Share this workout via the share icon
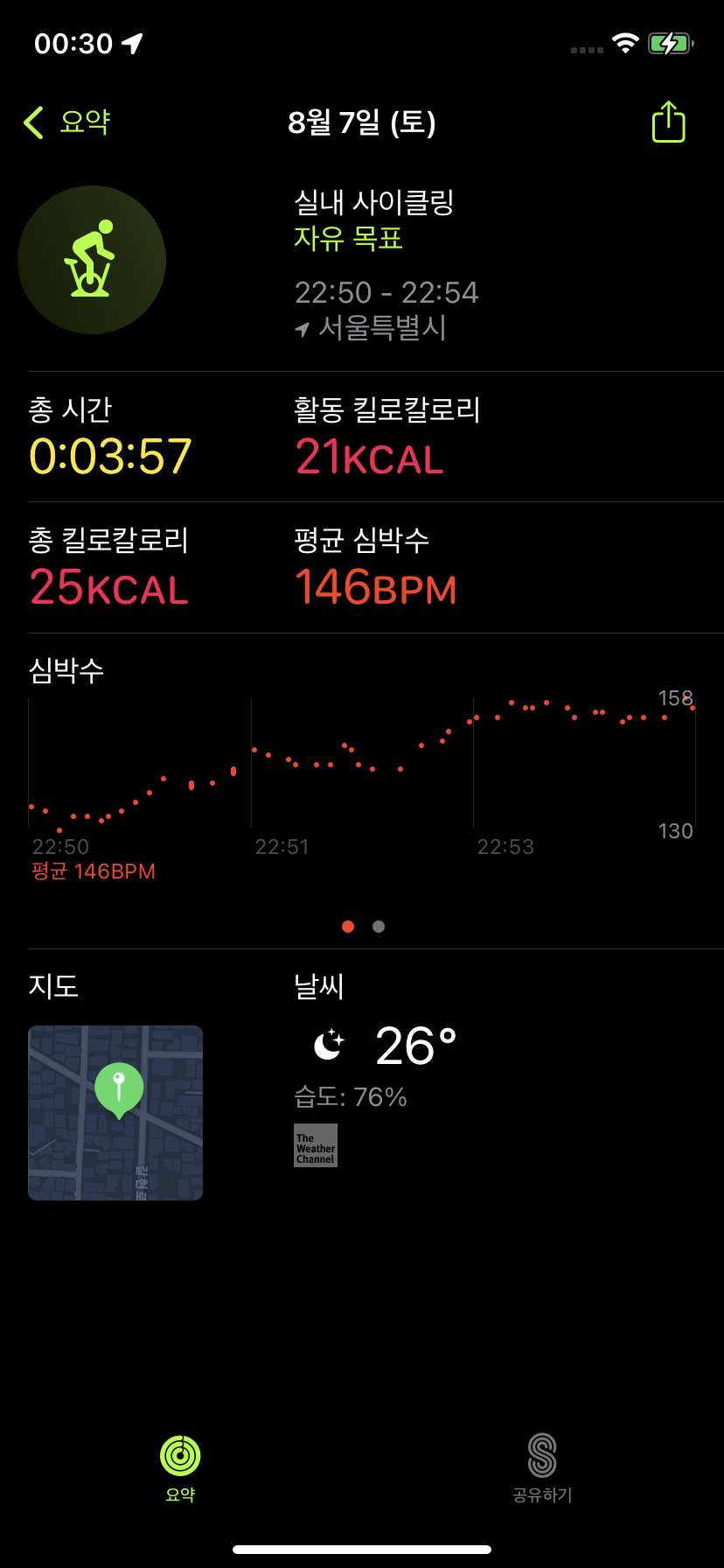Viewport: 724px width, 1568px height. tap(668, 122)
